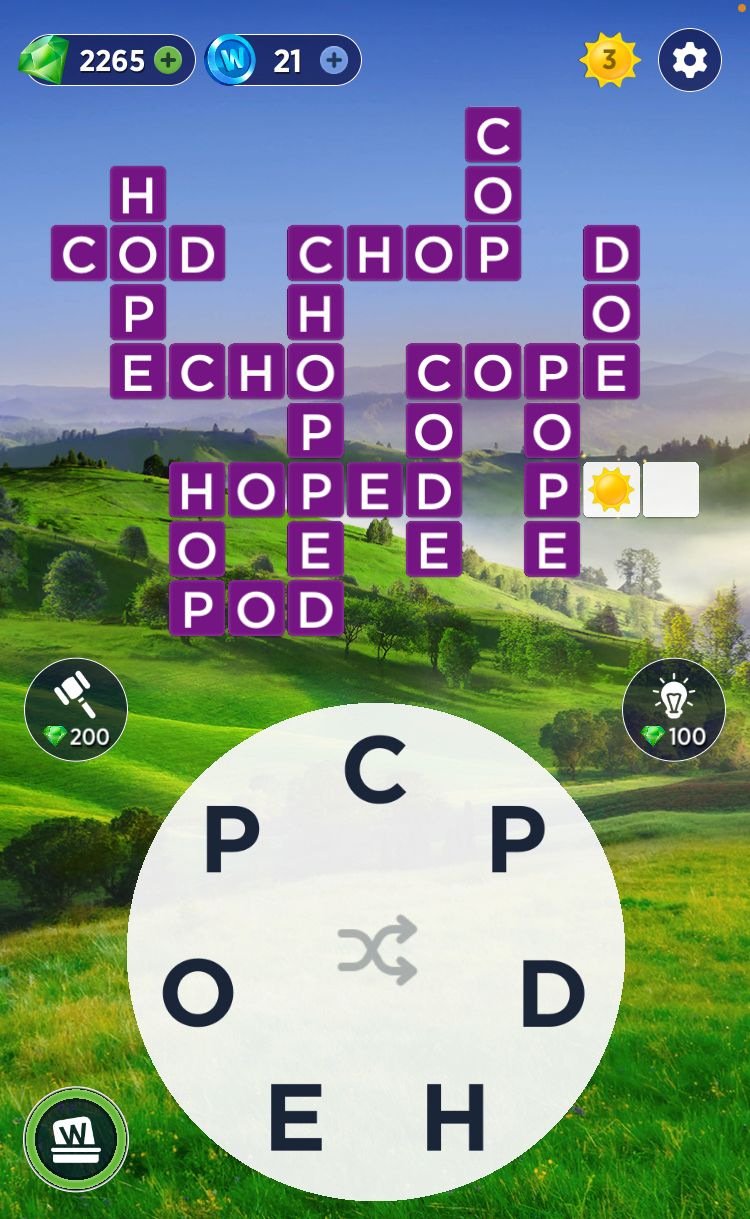Shuffle the letters in the wheel

376,949
